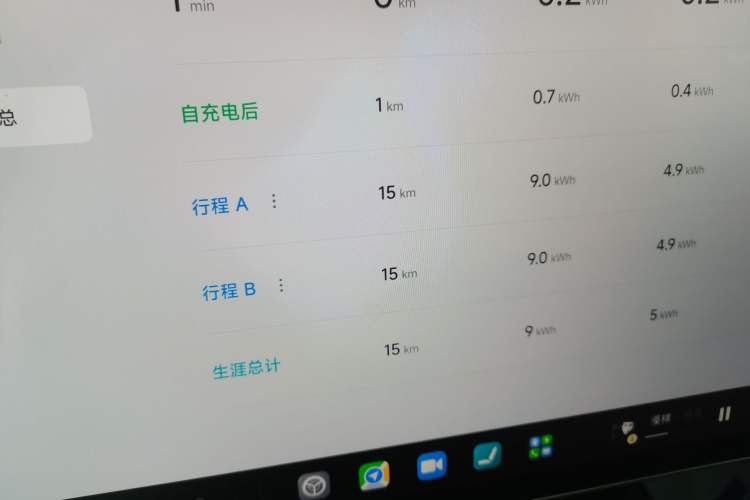This screenshot has width=750, height=500.
Task: Open the Trip B options menu
Action: pos(281,286)
